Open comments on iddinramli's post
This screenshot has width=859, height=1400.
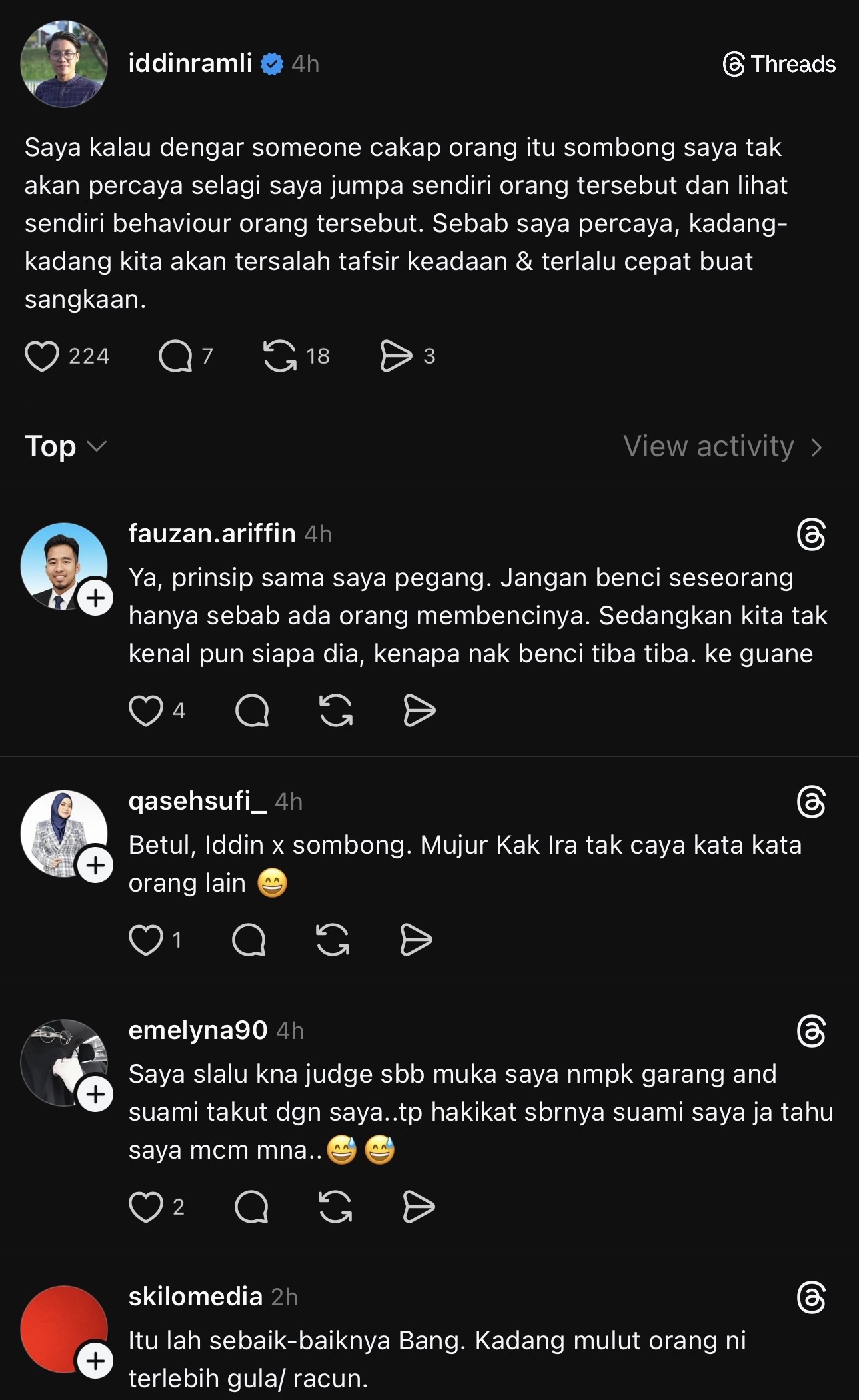[175, 356]
